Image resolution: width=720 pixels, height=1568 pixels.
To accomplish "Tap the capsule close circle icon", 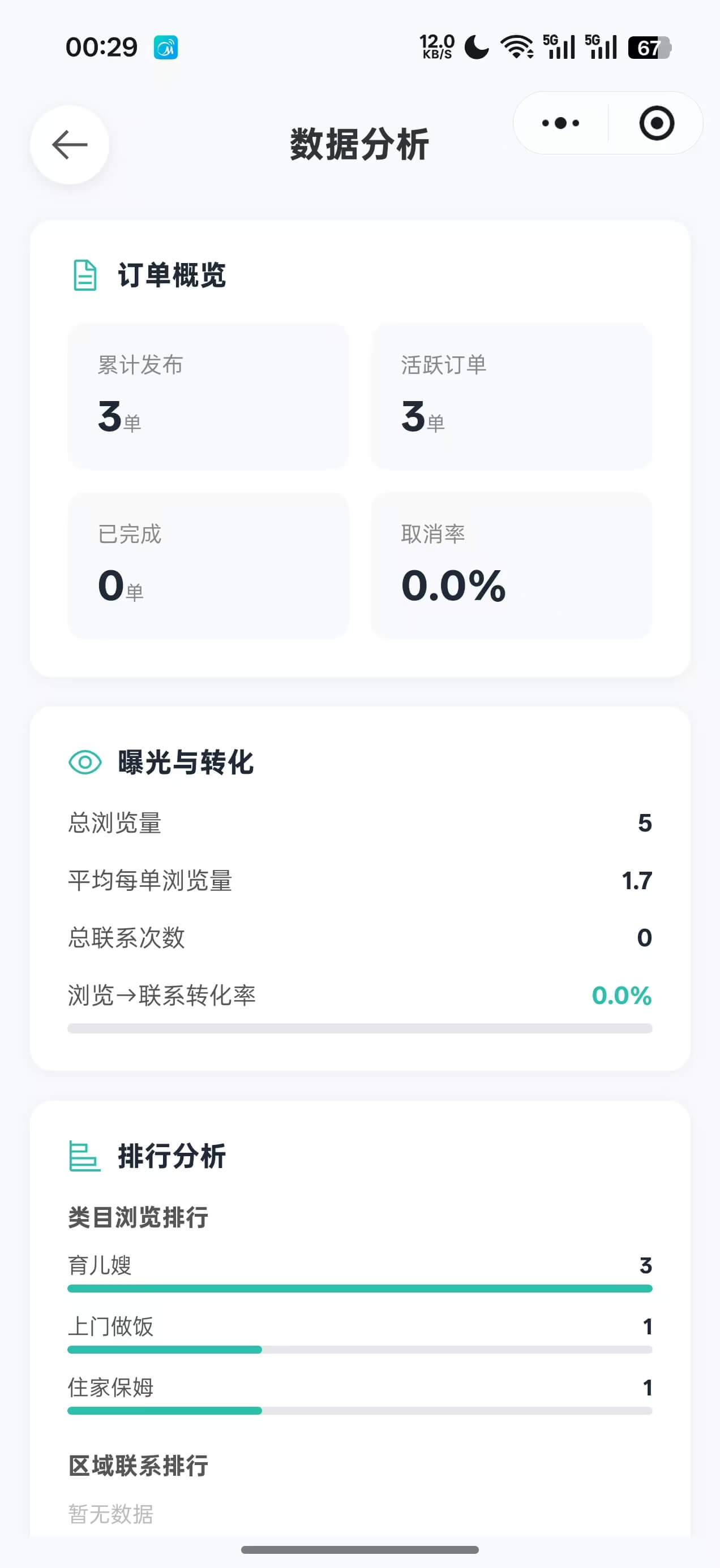I will pos(657,123).
